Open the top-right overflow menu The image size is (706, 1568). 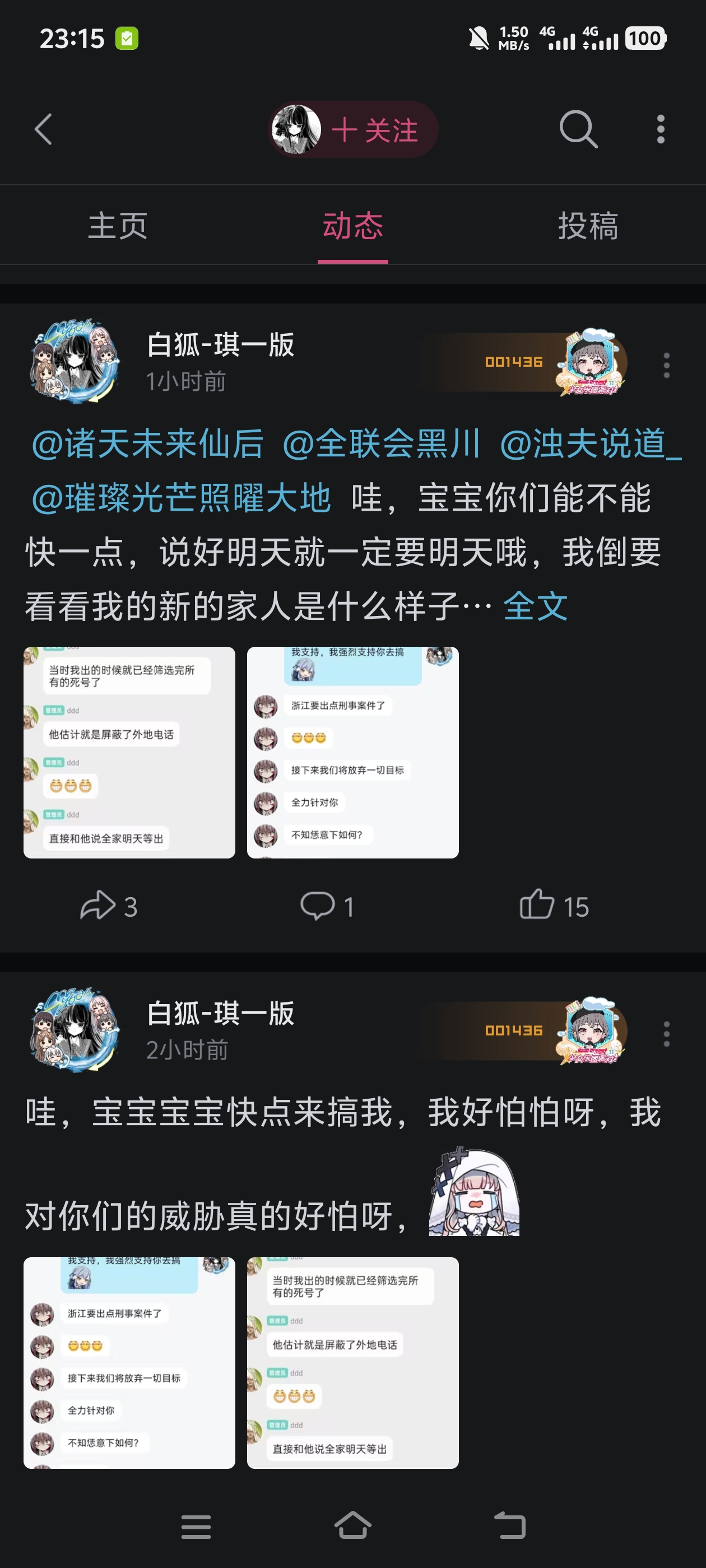660,129
